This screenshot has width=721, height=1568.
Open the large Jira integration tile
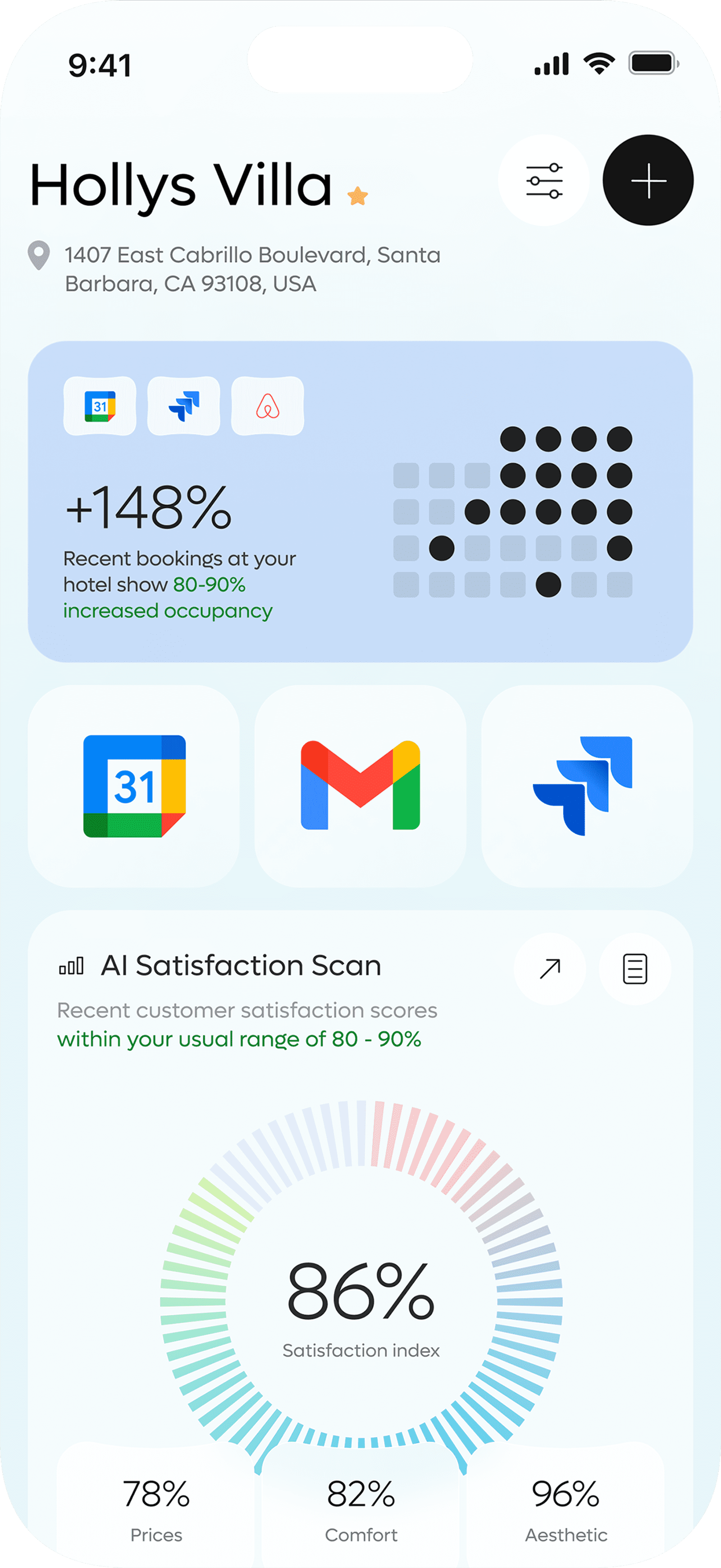point(587,786)
